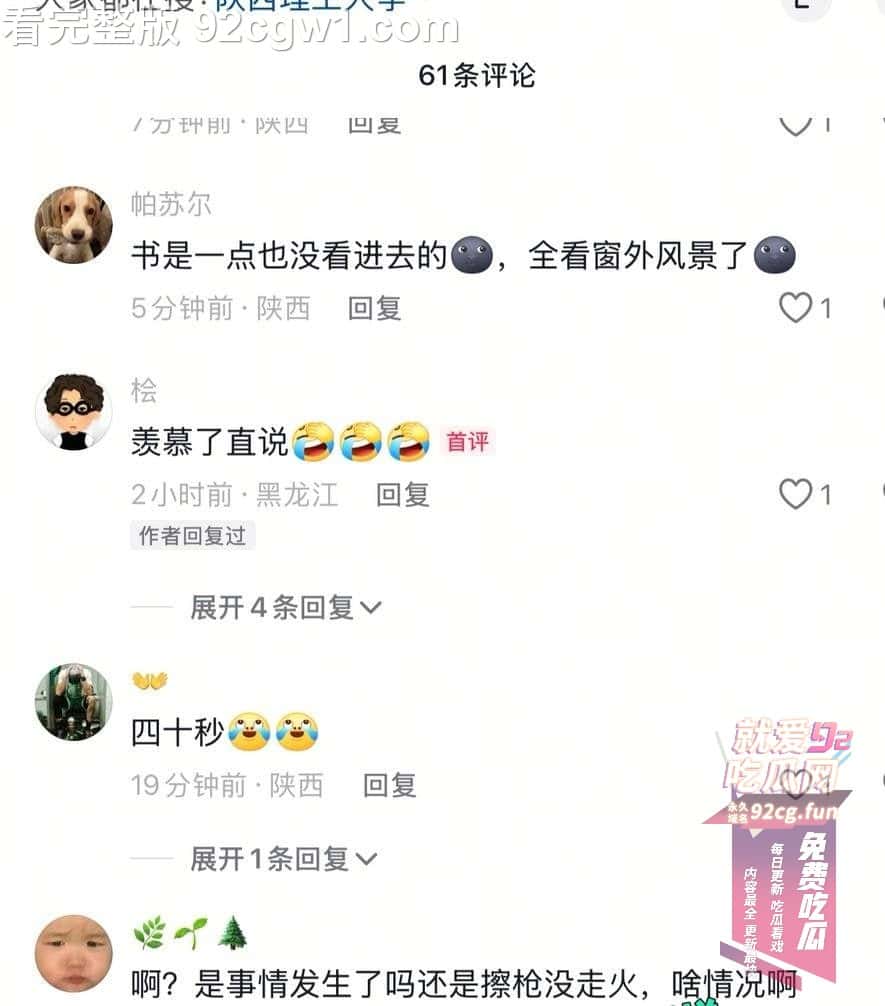
Task: Open the avatar of the 四十秒 commenter
Action: (74, 702)
